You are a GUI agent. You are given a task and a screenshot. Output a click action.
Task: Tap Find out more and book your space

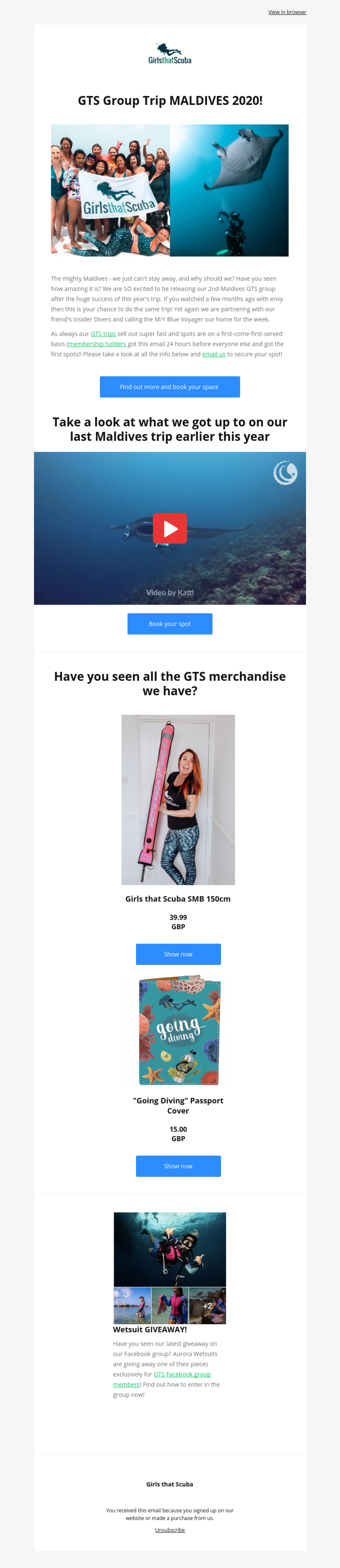pos(169,387)
